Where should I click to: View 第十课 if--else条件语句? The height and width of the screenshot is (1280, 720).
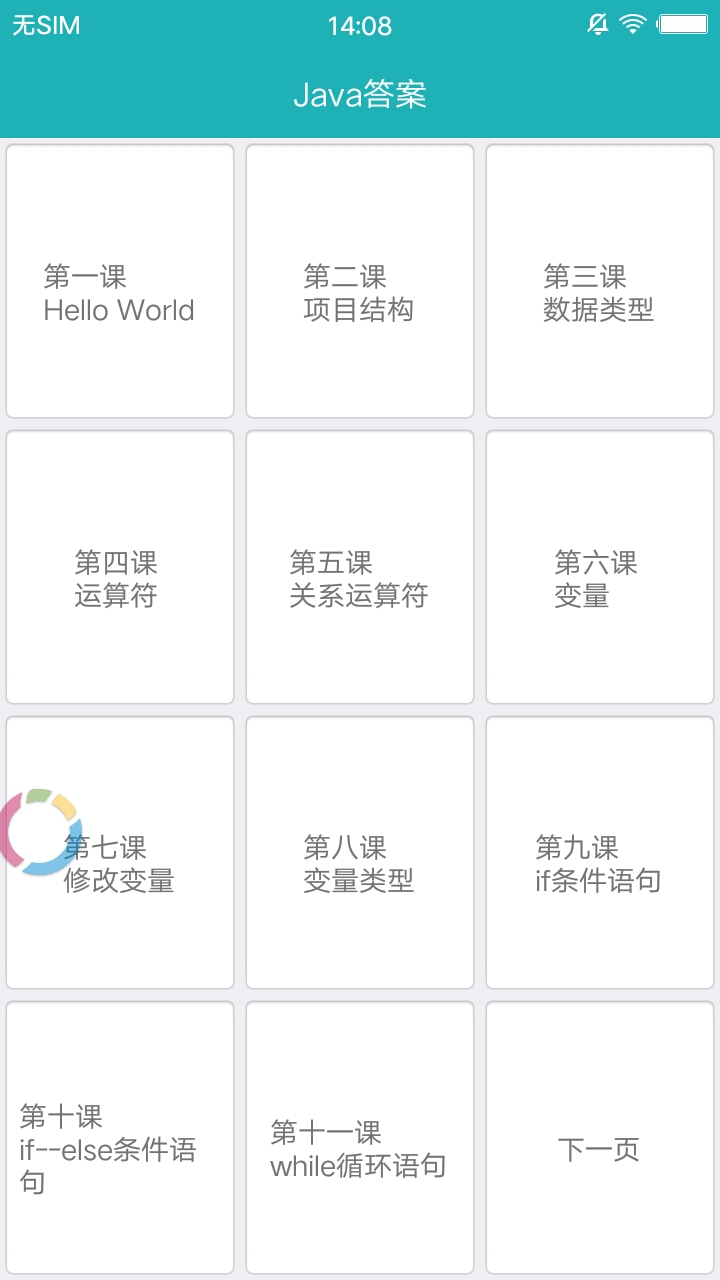pyautogui.click(x=120, y=1138)
